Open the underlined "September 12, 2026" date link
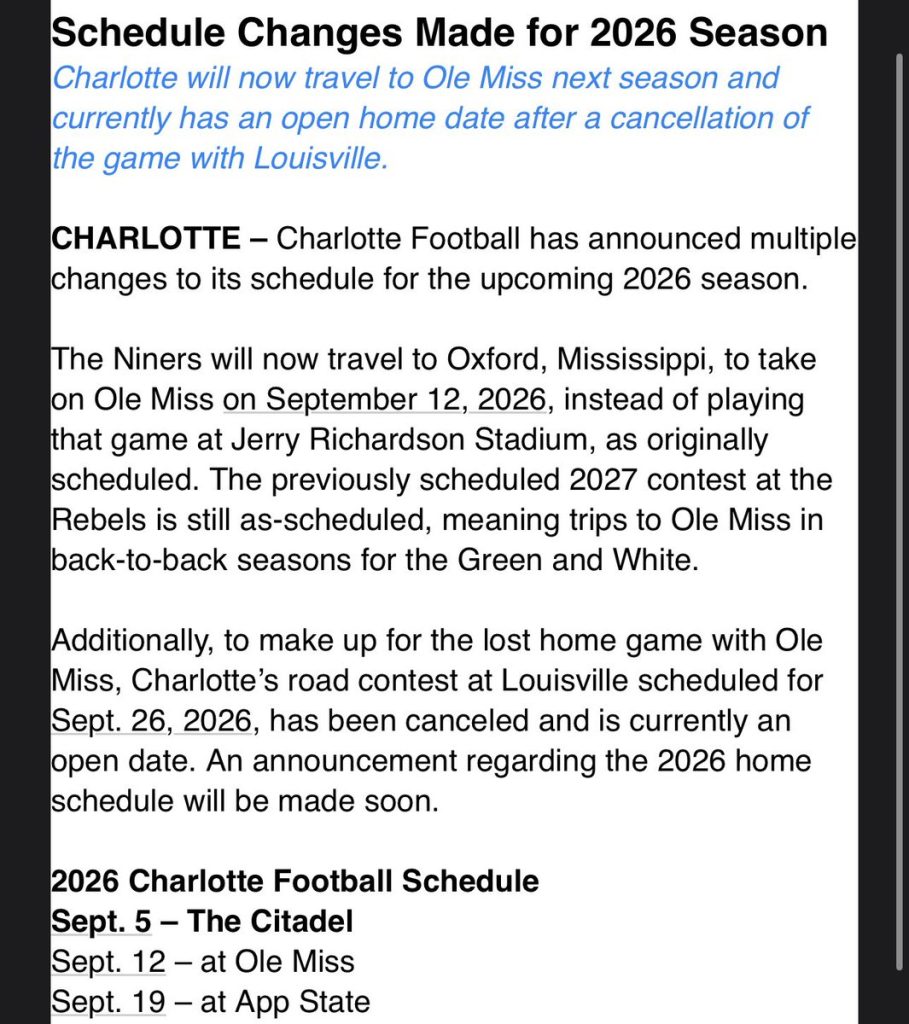 click(384, 400)
